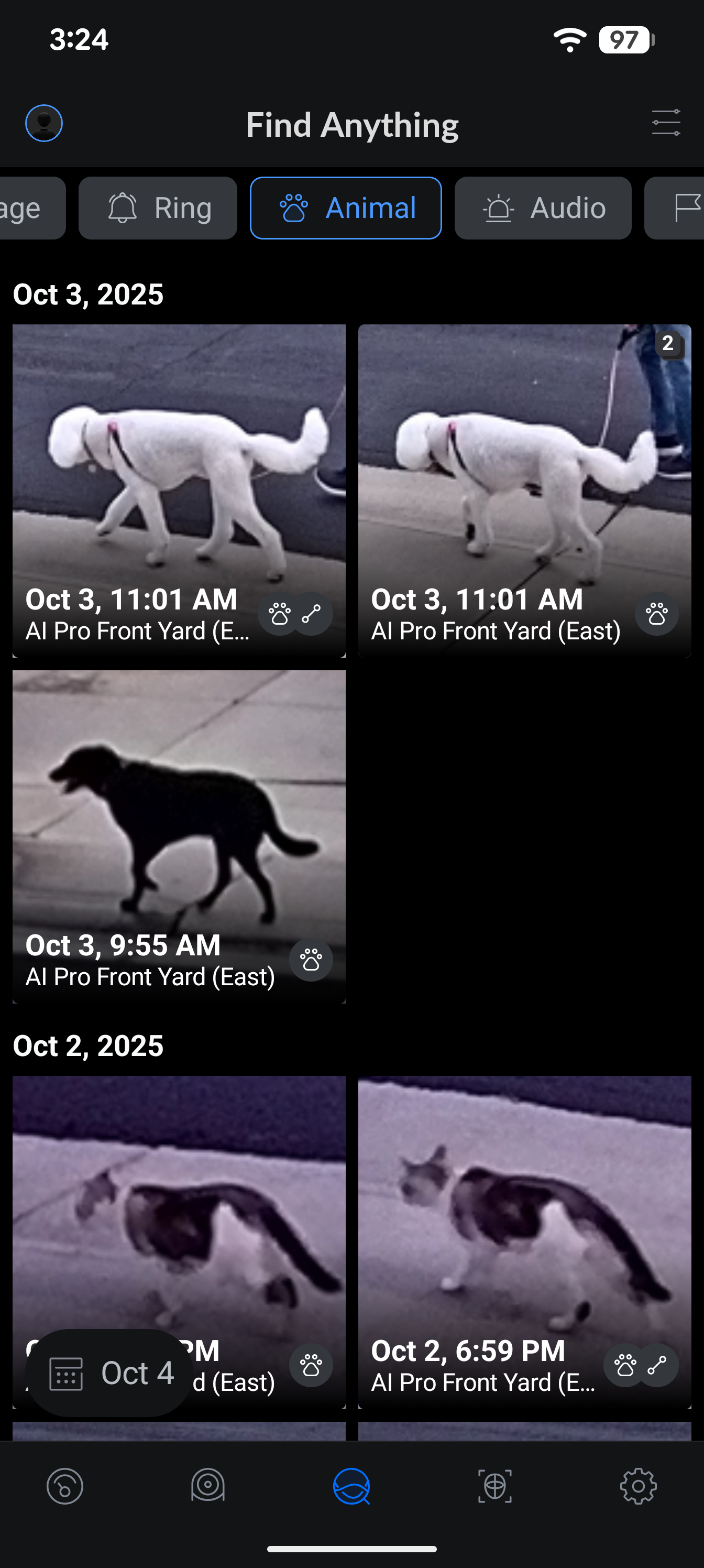Open the white dog event with the 2 badge
Viewport: 704px width, 1568px height.
coord(524,490)
